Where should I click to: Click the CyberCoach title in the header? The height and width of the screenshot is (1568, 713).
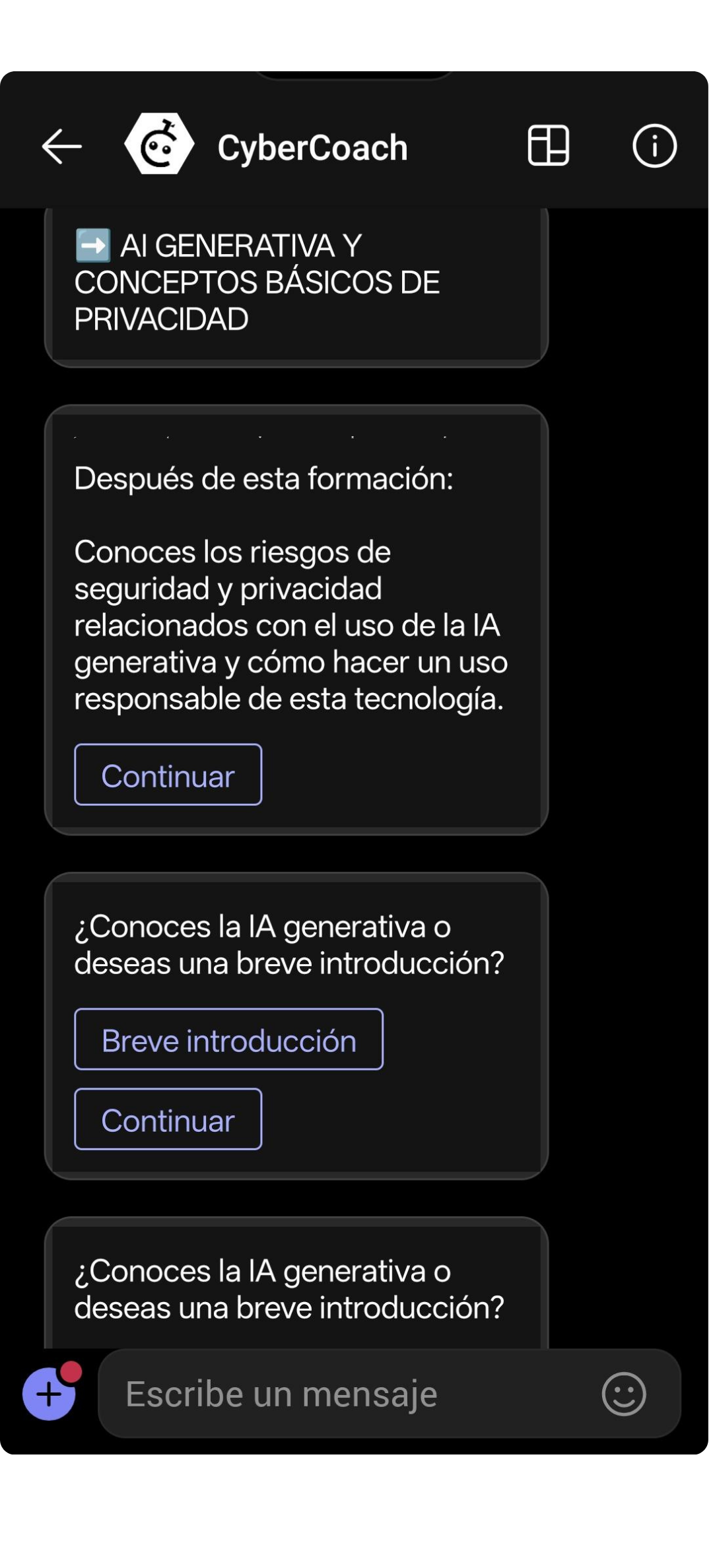312,147
